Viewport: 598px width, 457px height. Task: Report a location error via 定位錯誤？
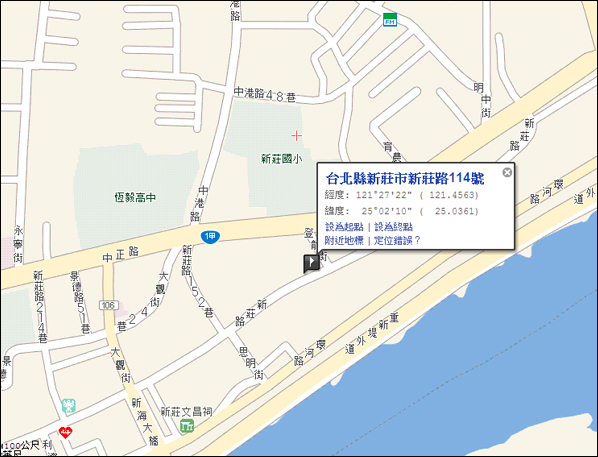click(397, 241)
